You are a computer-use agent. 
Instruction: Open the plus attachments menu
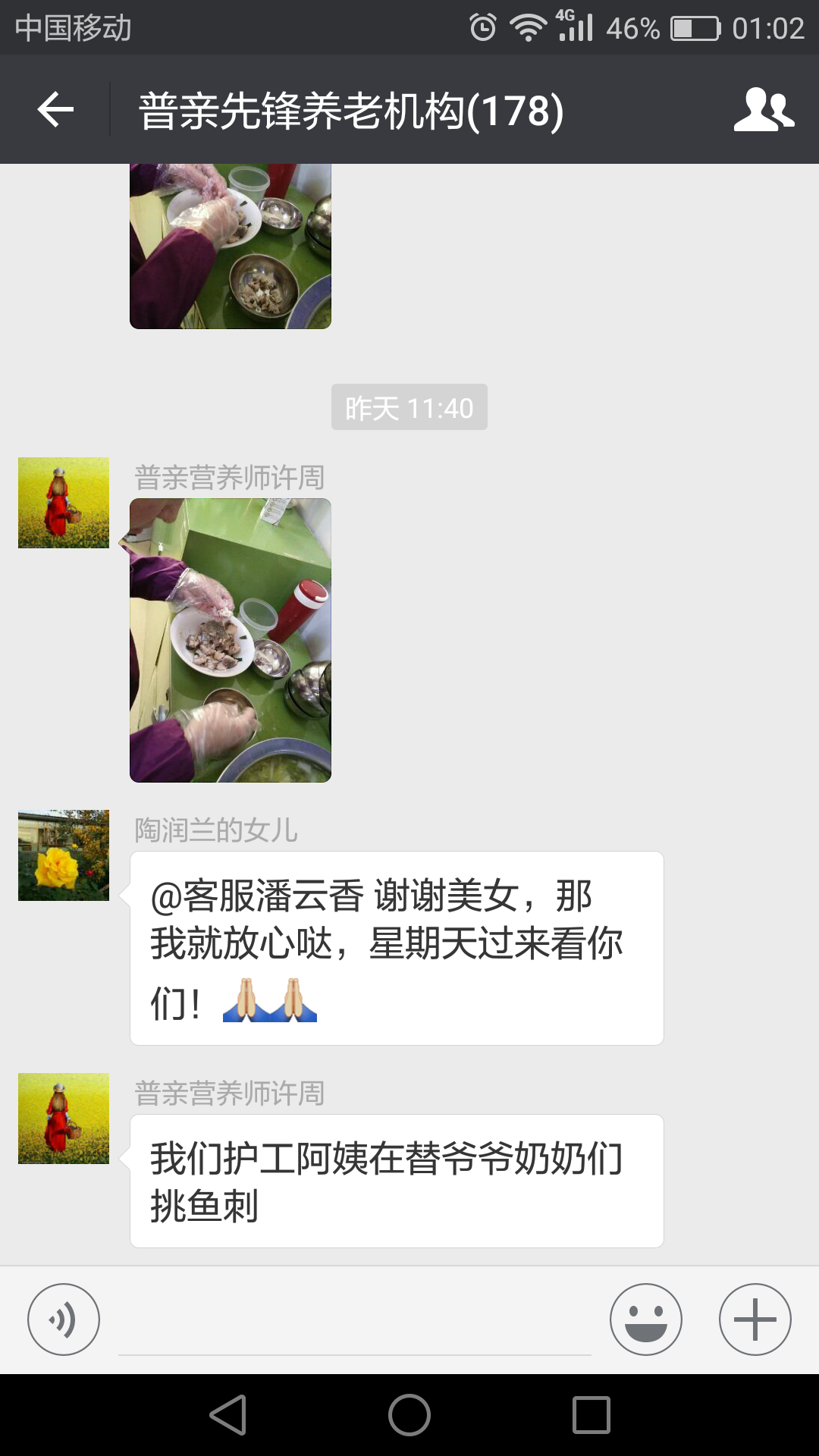pyautogui.click(x=755, y=1319)
